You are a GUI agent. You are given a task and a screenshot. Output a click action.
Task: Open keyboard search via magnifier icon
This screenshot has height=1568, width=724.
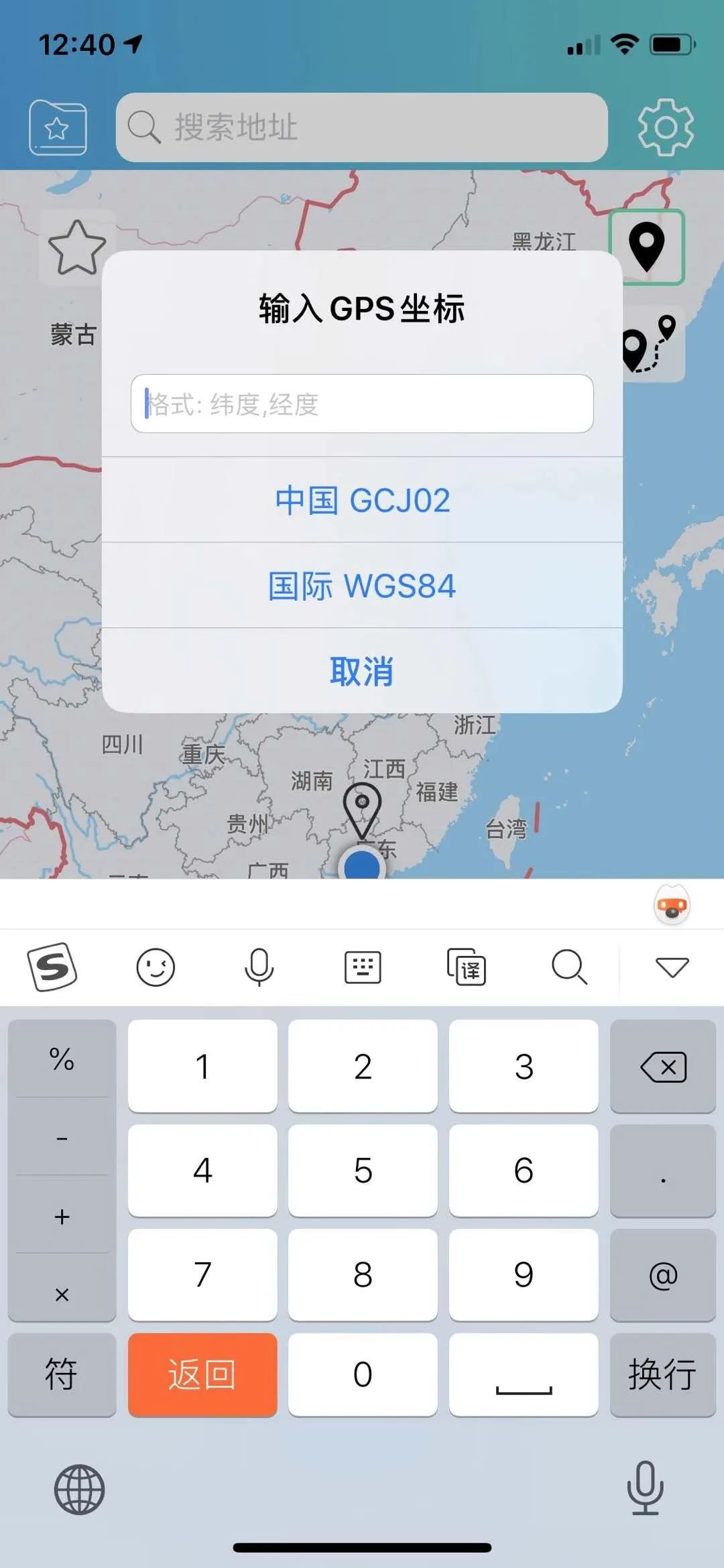(x=569, y=967)
